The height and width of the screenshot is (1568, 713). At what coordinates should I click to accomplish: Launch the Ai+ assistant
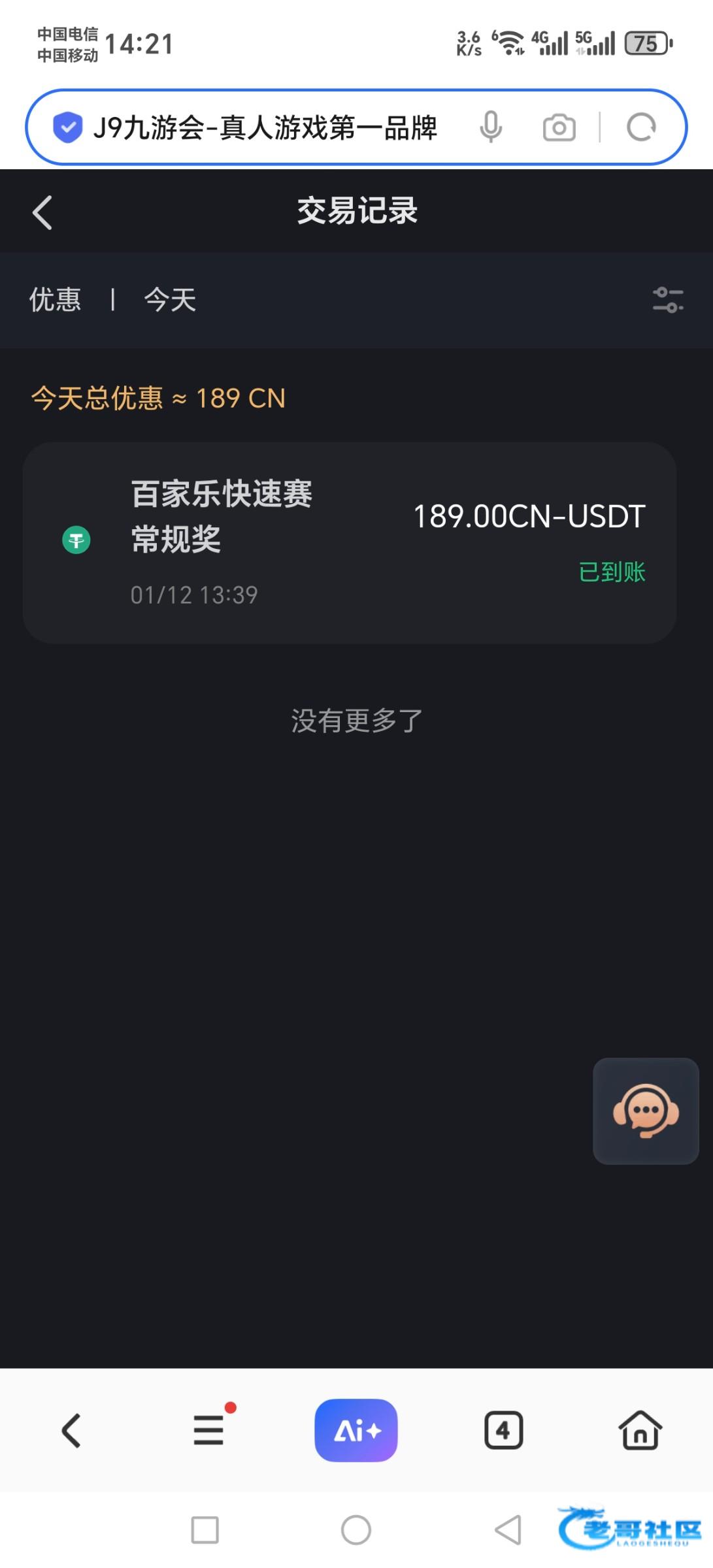point(356,1430)
